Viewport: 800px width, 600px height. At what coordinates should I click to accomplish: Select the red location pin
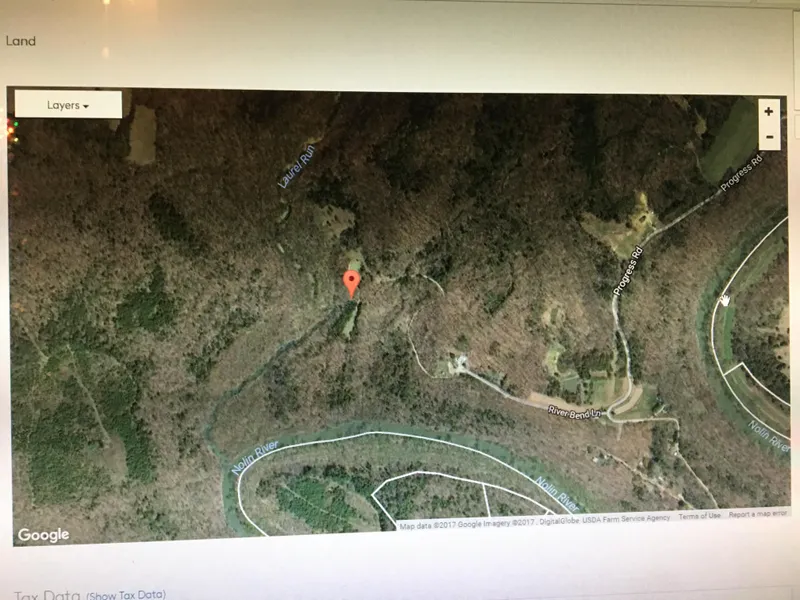tap(351, 282)
